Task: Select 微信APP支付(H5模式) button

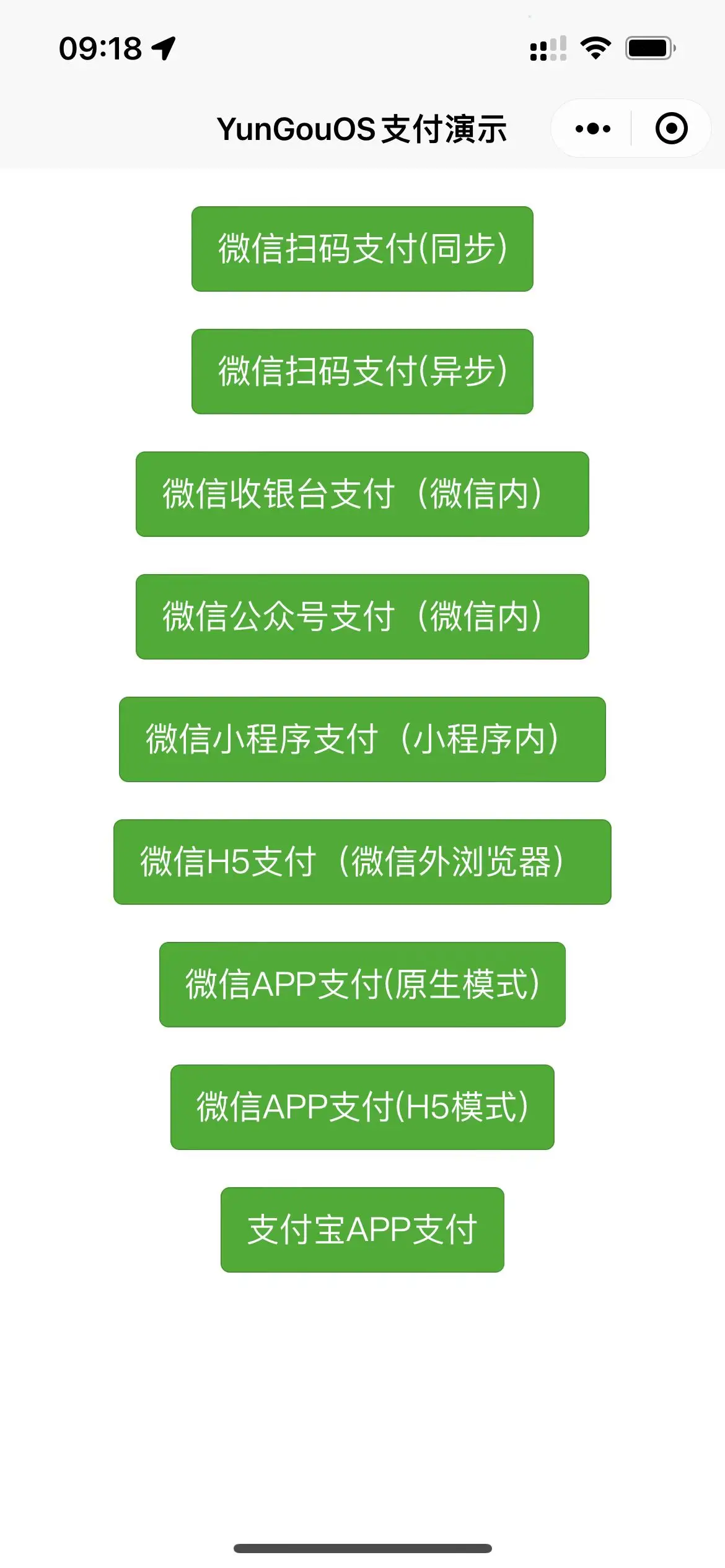Action: pyautogui.click(x=362, y=1107)
